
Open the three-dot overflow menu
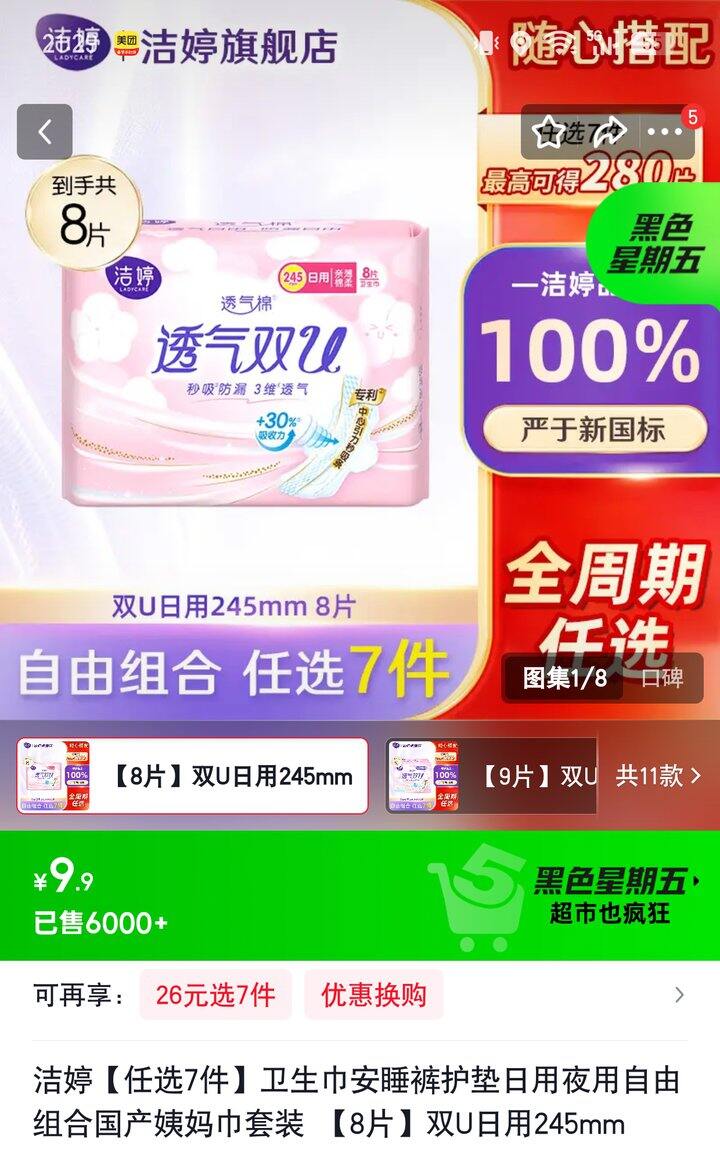664,132
